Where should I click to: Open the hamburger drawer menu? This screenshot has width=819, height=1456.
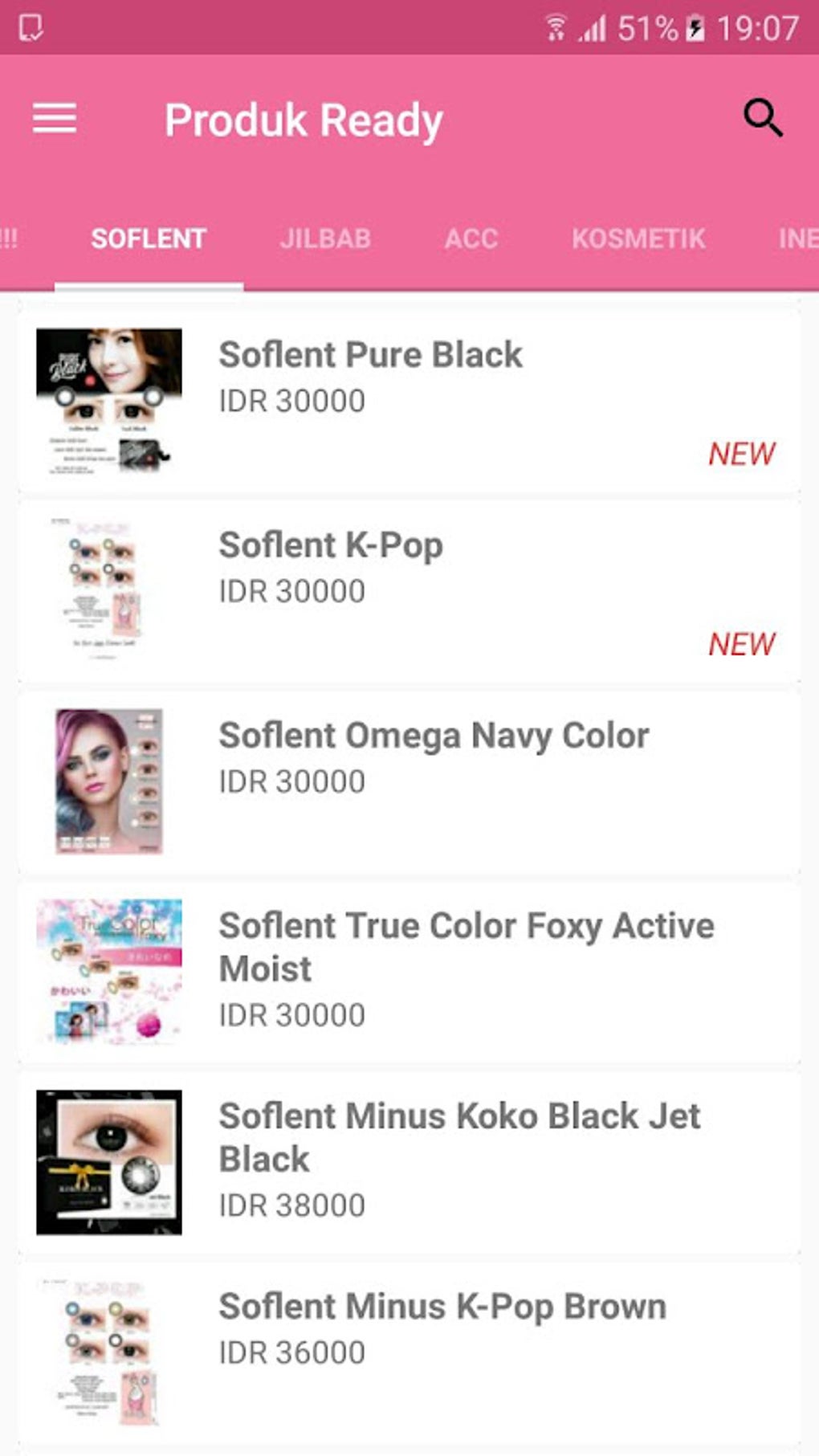(55, 119)
